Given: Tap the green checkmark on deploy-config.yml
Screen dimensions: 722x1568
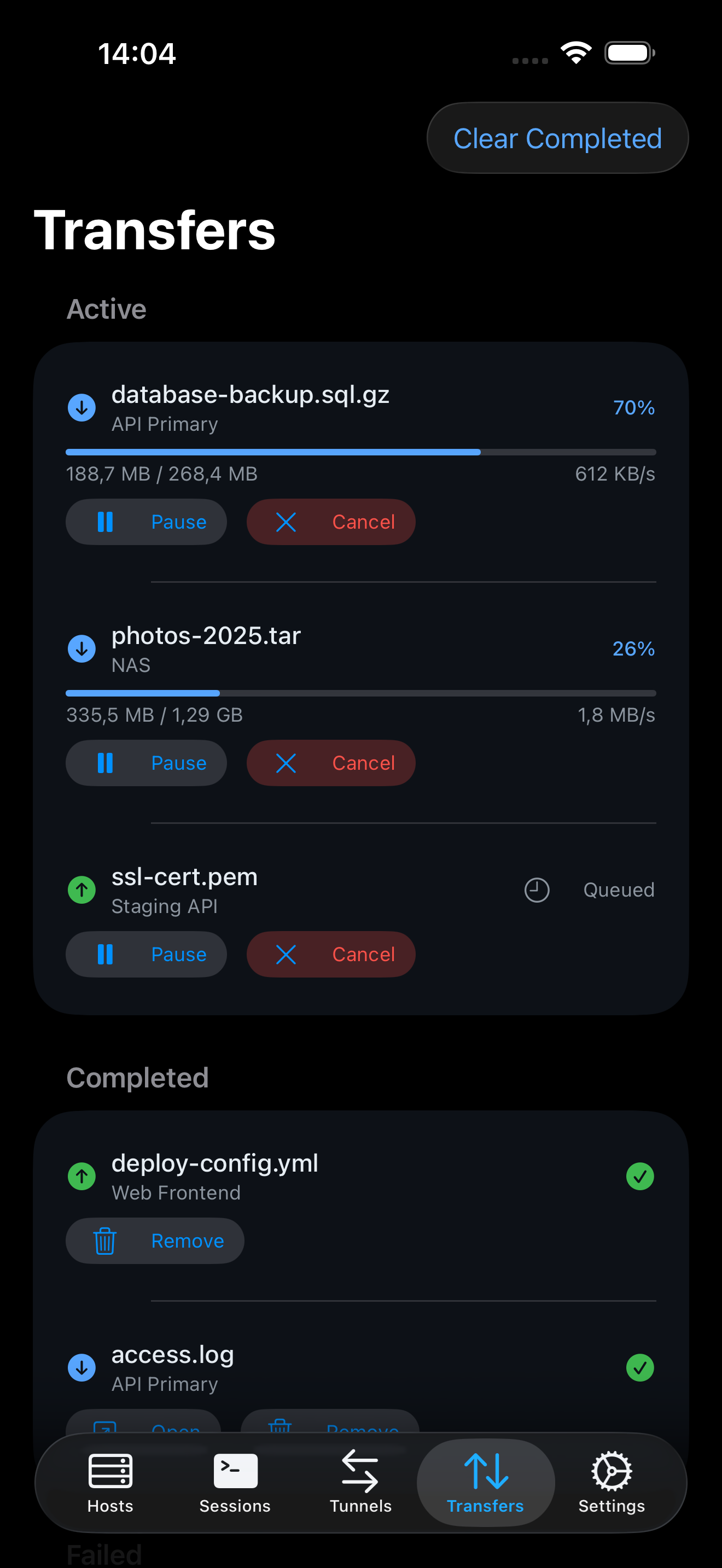Looking at the screenshot, I should click(x=640, y=1175).
